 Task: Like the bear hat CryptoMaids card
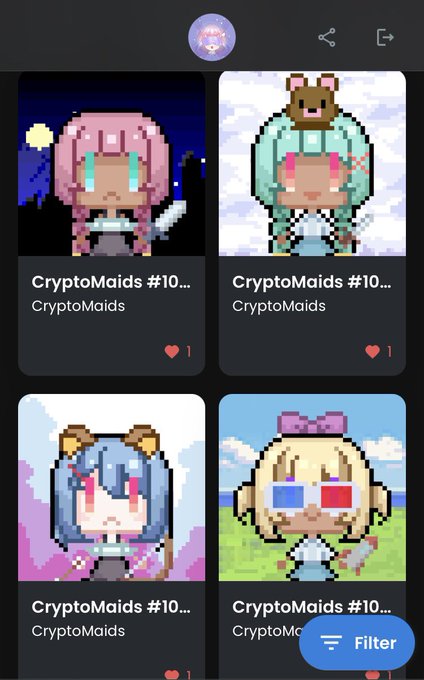tap(372, 351)
